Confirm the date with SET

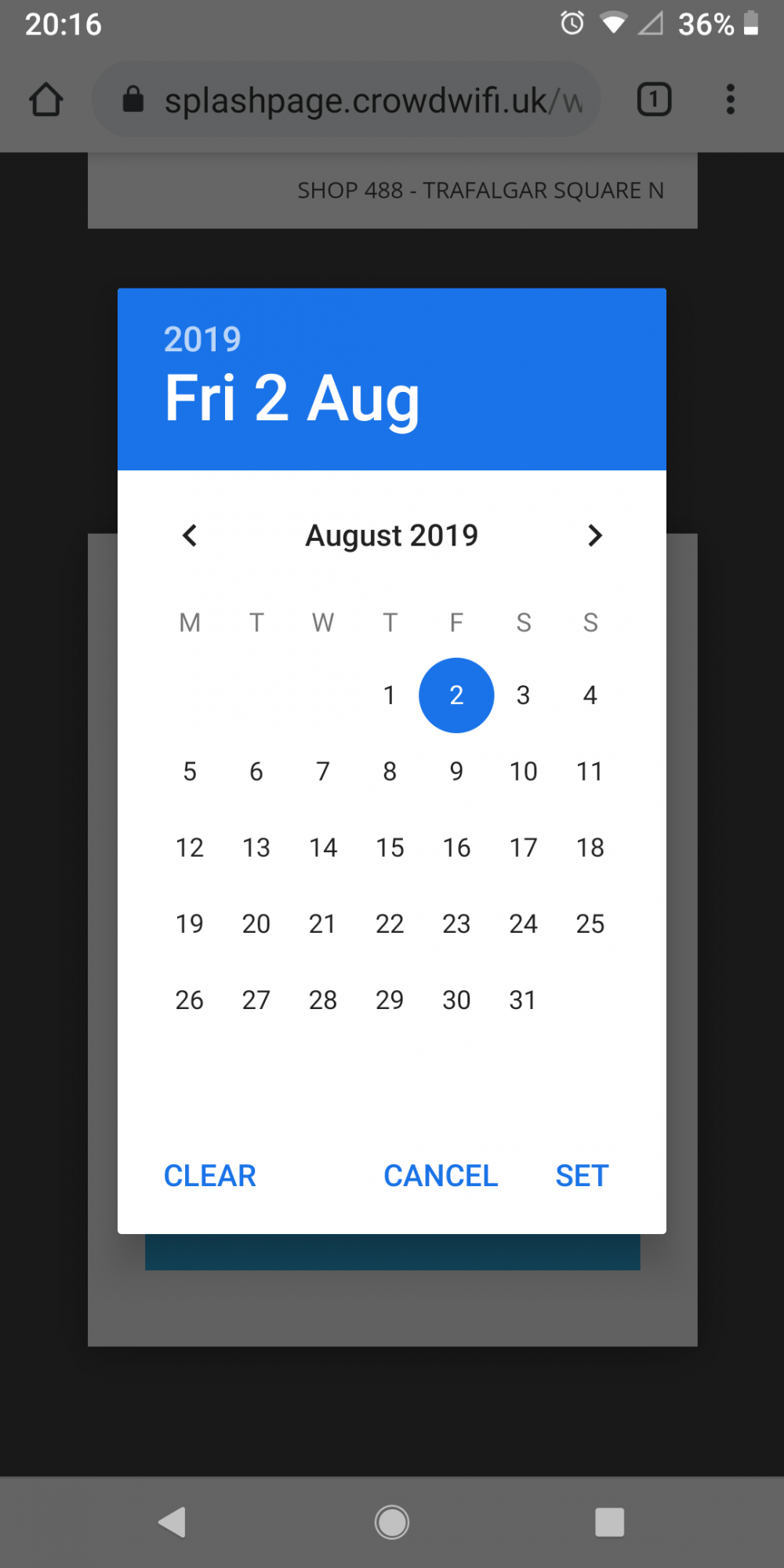click(x=582, y=1175)
